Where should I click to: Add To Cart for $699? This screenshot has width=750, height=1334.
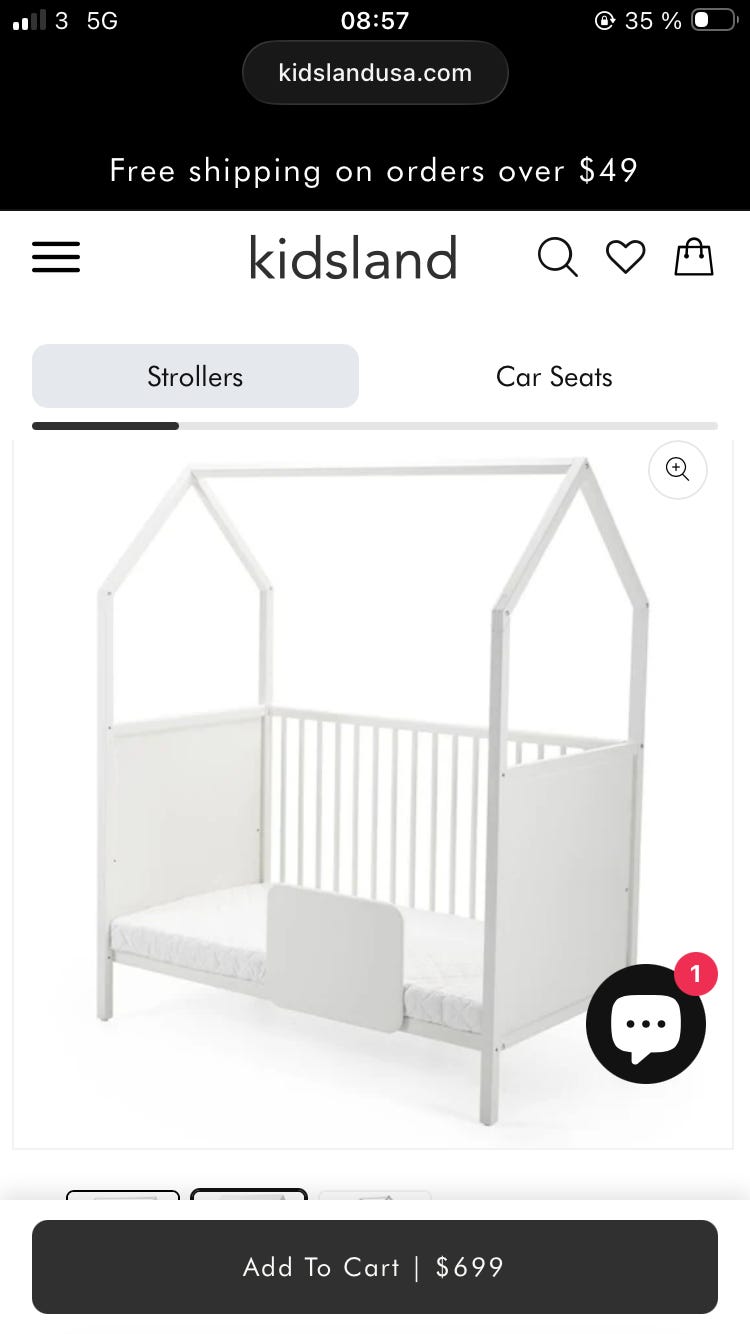tap(375, 1267)
